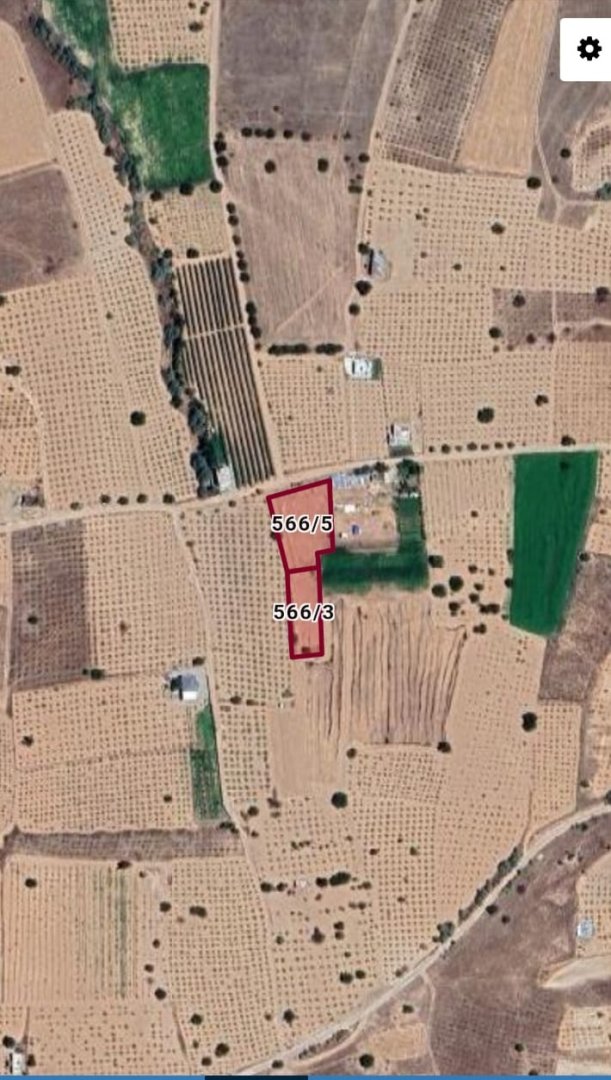The width and height of the screenshot is (611, 1080).
Task: Select the highlighted parcel 566/5
Action: [x=302, y=525]
